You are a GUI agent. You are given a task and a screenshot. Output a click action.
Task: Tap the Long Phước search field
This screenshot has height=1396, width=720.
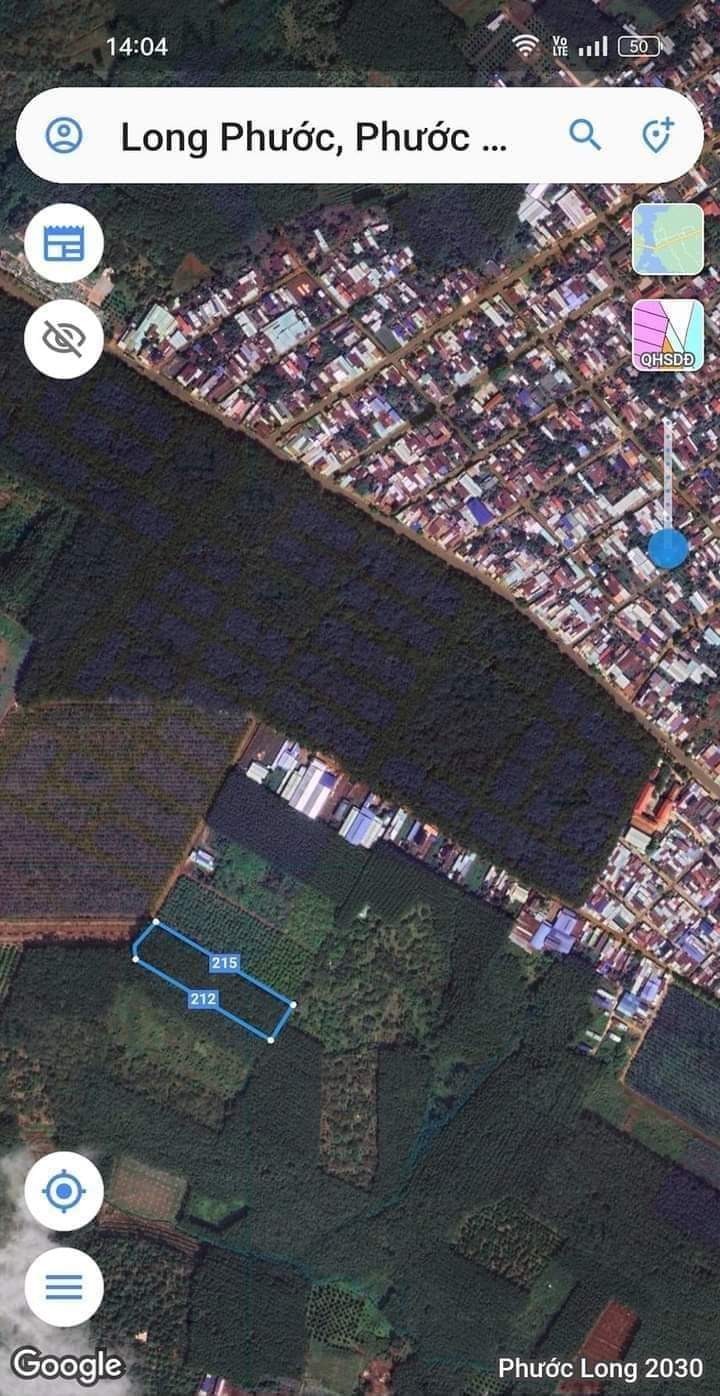312,137
